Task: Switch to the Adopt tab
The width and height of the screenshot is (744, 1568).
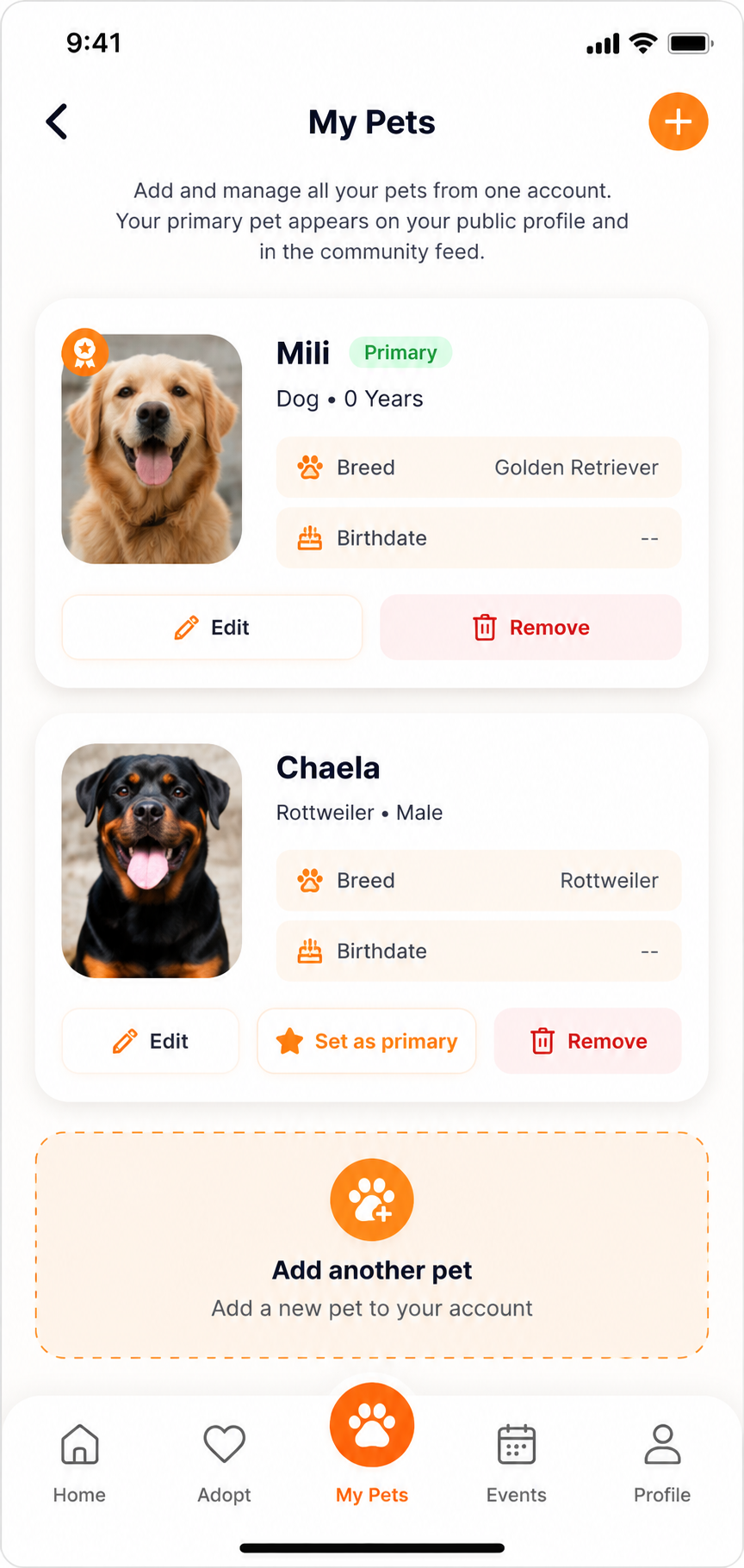Action: (224, 1463)
